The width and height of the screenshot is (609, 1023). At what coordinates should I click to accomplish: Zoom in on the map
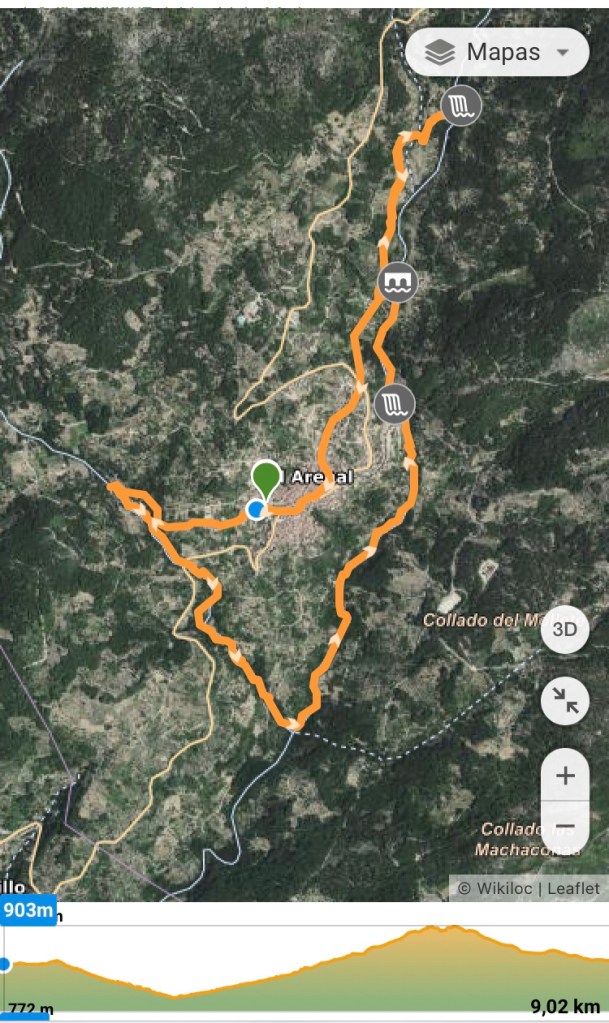565,775
